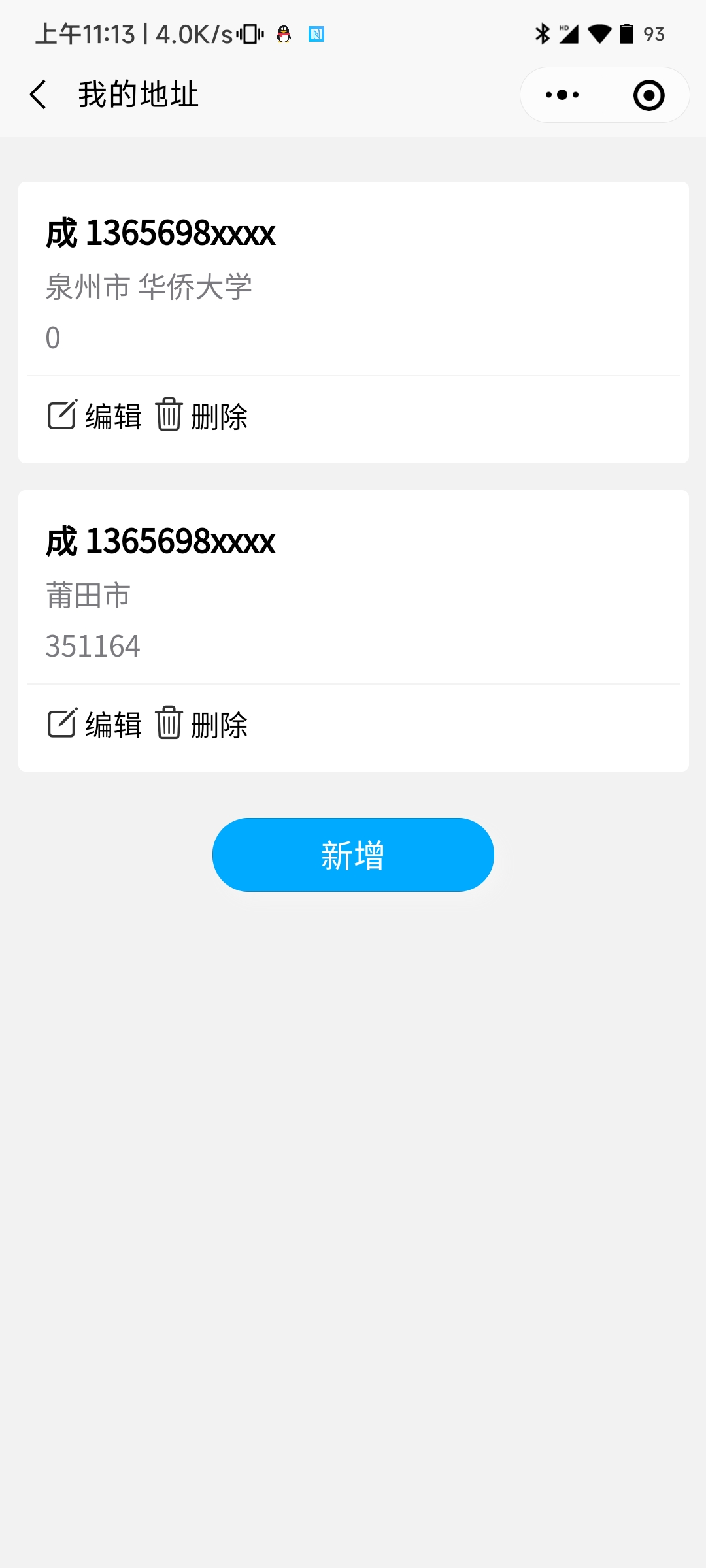The width and height of the screenshot is (706, 1568).
Task: Go back from 我的地址 page
Action: 38,95
